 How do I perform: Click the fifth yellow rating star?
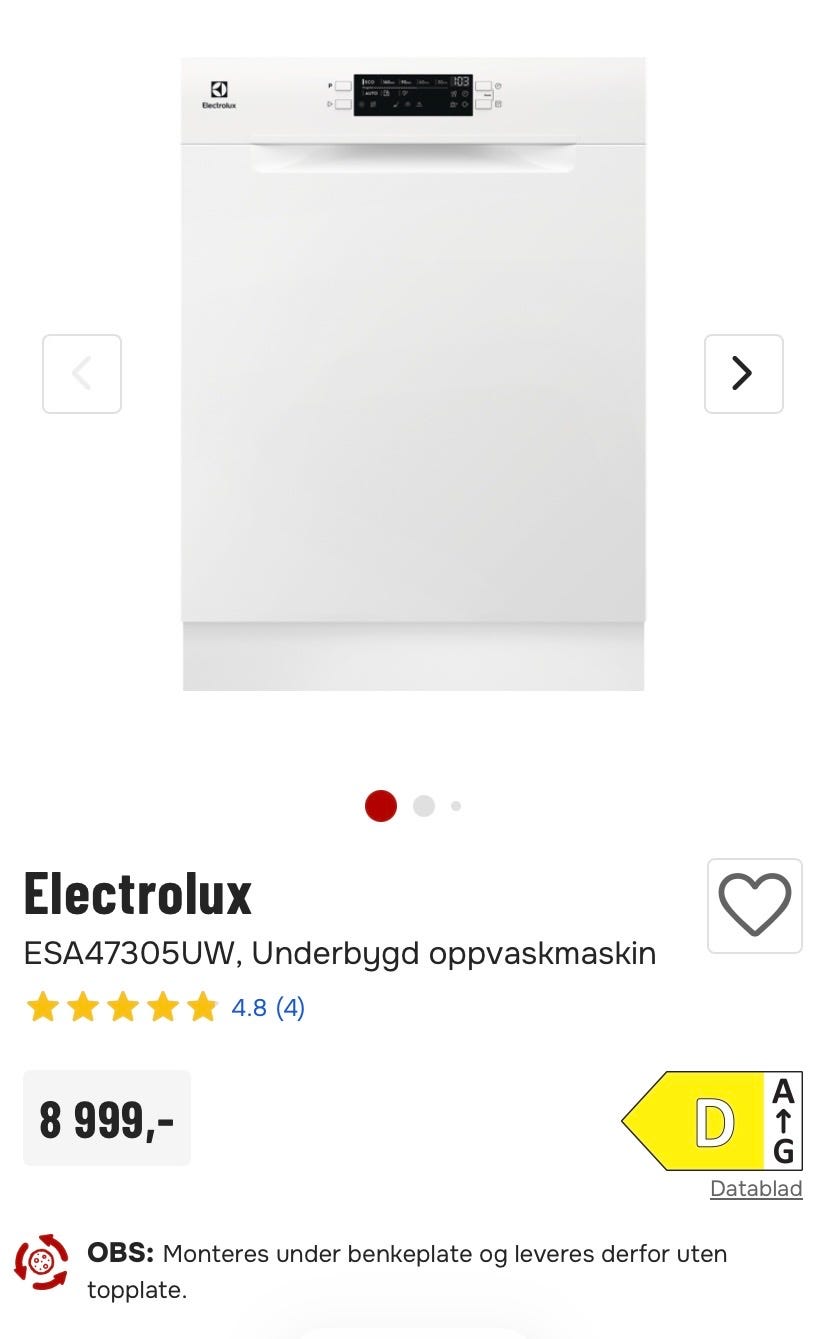click(x=203, y=1007)
